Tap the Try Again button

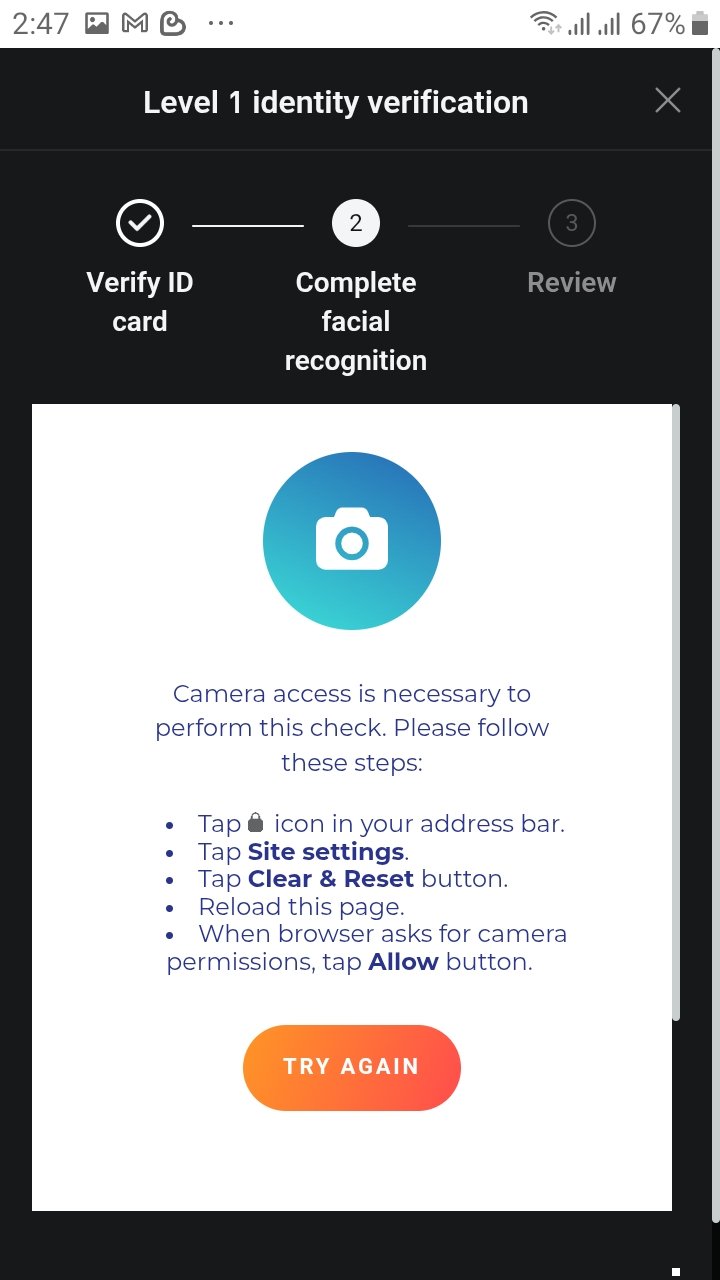click(351, 1067)
